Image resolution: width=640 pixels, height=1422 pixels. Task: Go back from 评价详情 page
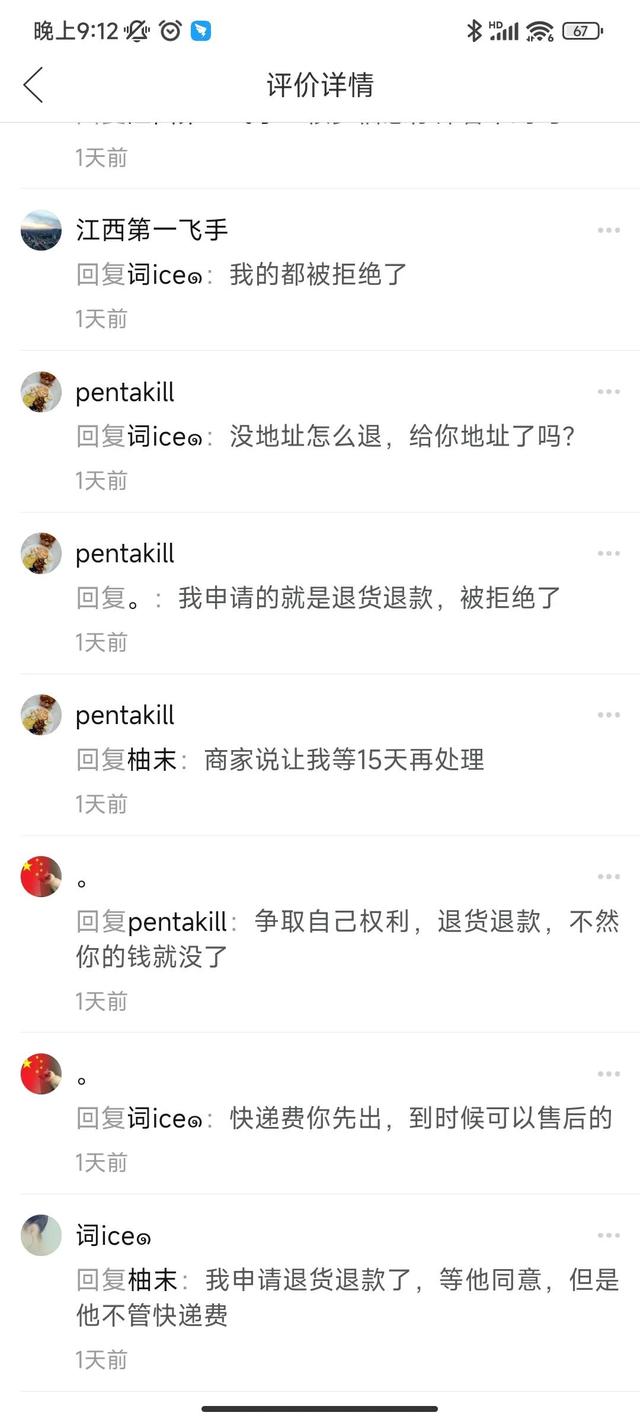(x=34, y=85)
